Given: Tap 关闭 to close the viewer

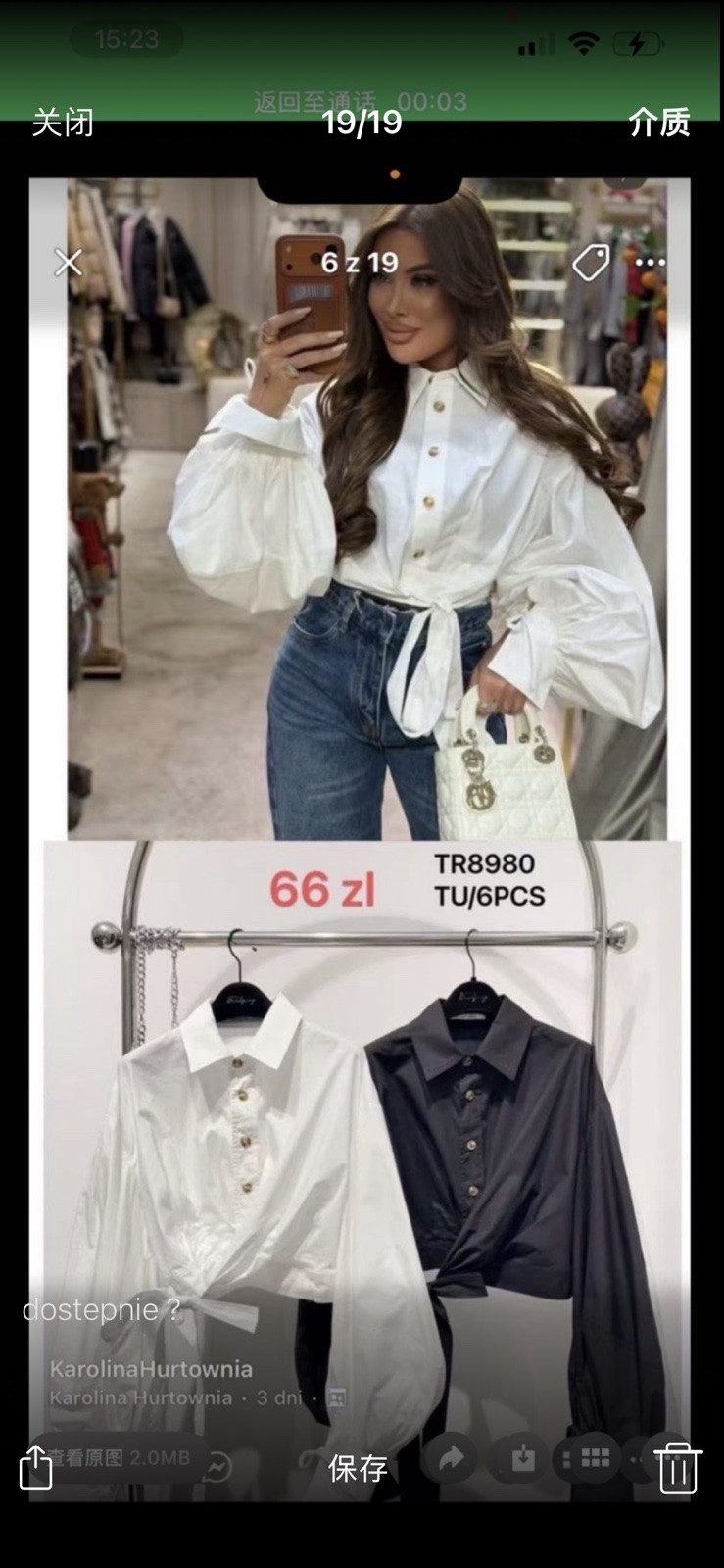Looking at the screenshot, I should pos(63,122).
